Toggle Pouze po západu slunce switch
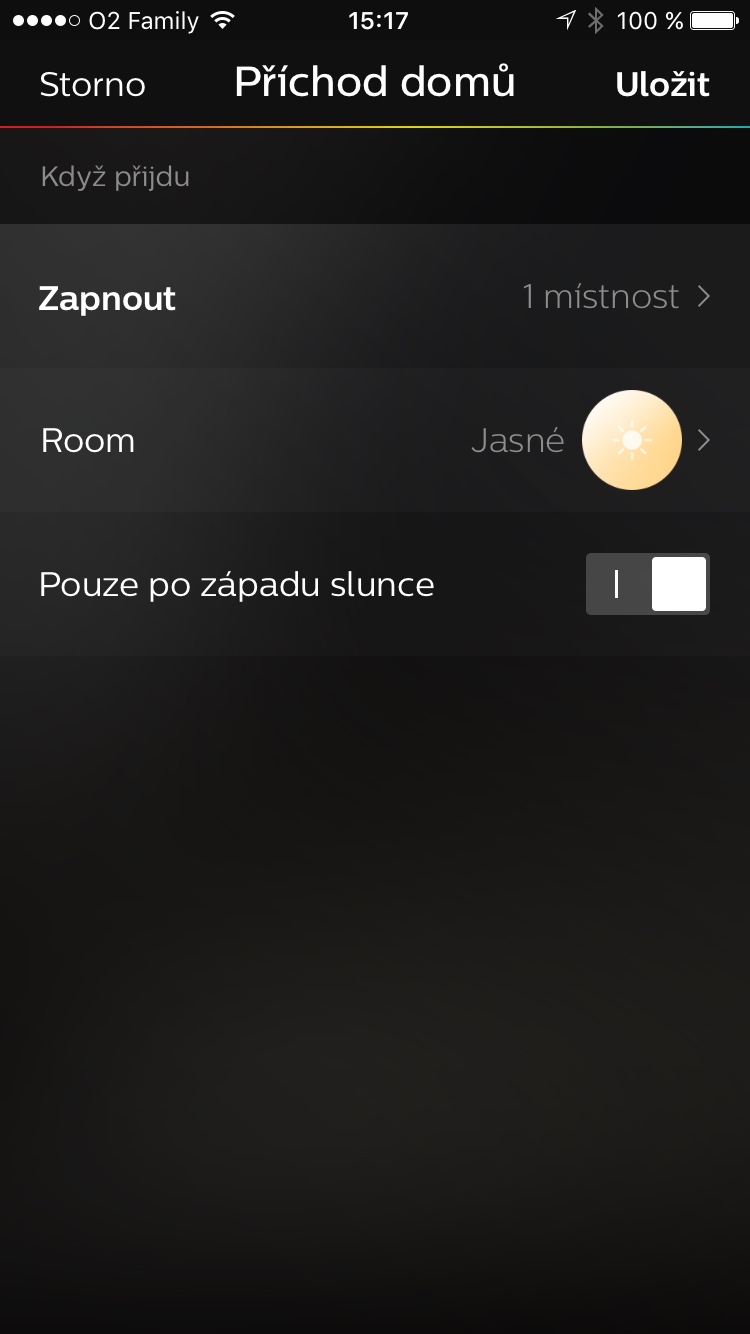The width and height of the screenshot is (750, 1334). (647, 584)
